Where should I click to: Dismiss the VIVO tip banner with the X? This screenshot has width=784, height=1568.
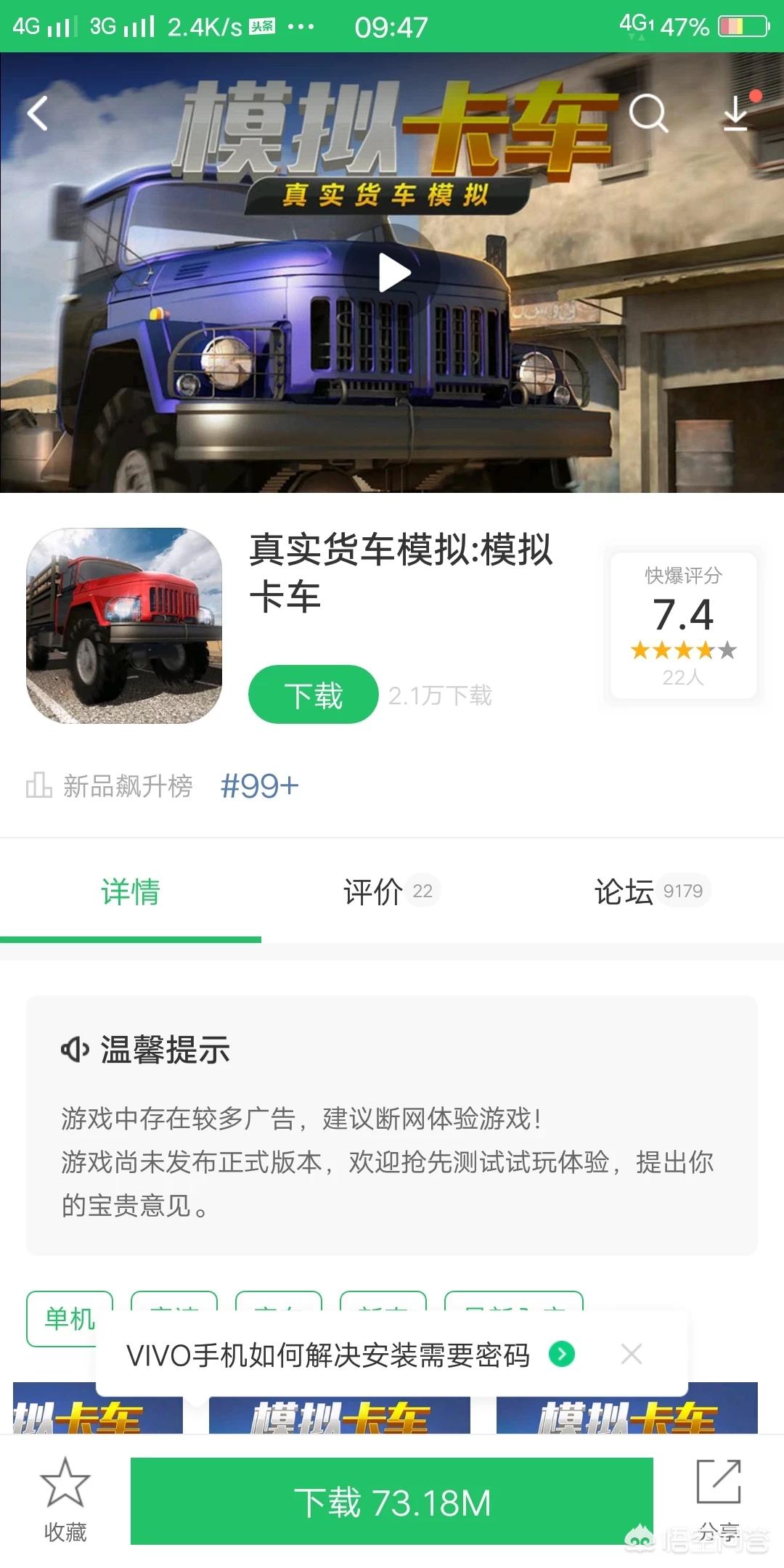click(x=631, y=1353)
